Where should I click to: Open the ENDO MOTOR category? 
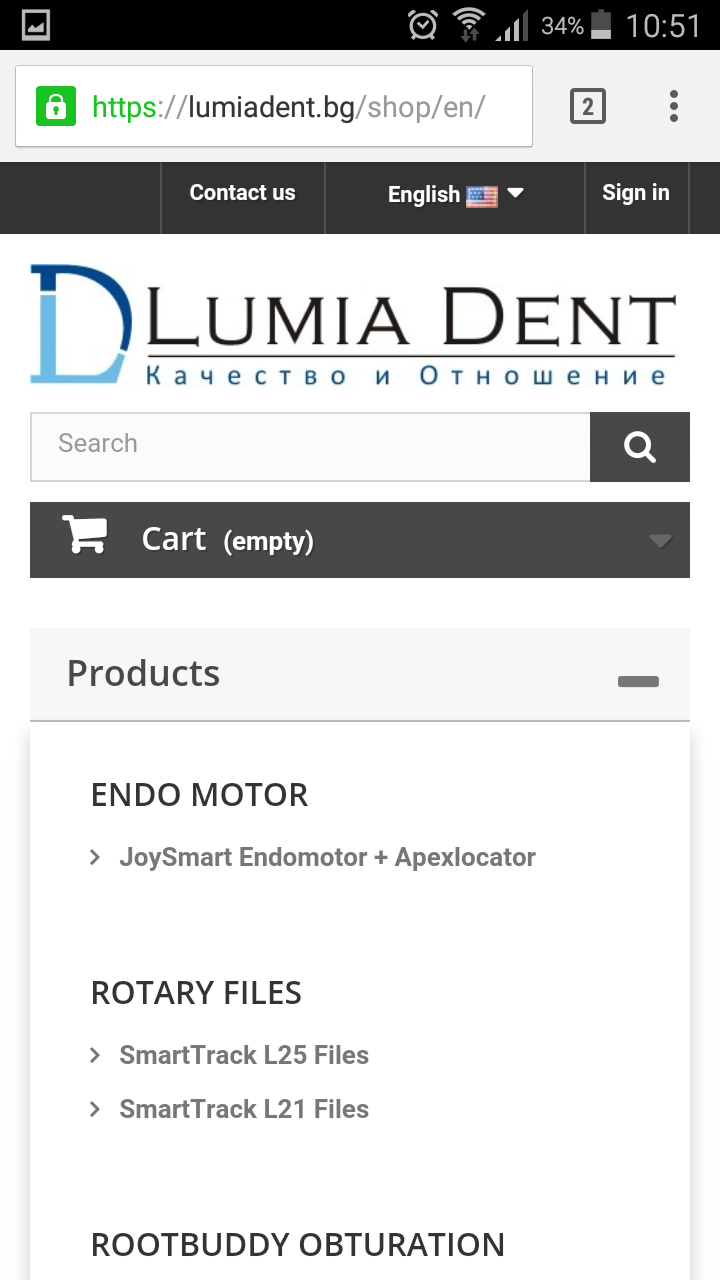pos(199,795)
